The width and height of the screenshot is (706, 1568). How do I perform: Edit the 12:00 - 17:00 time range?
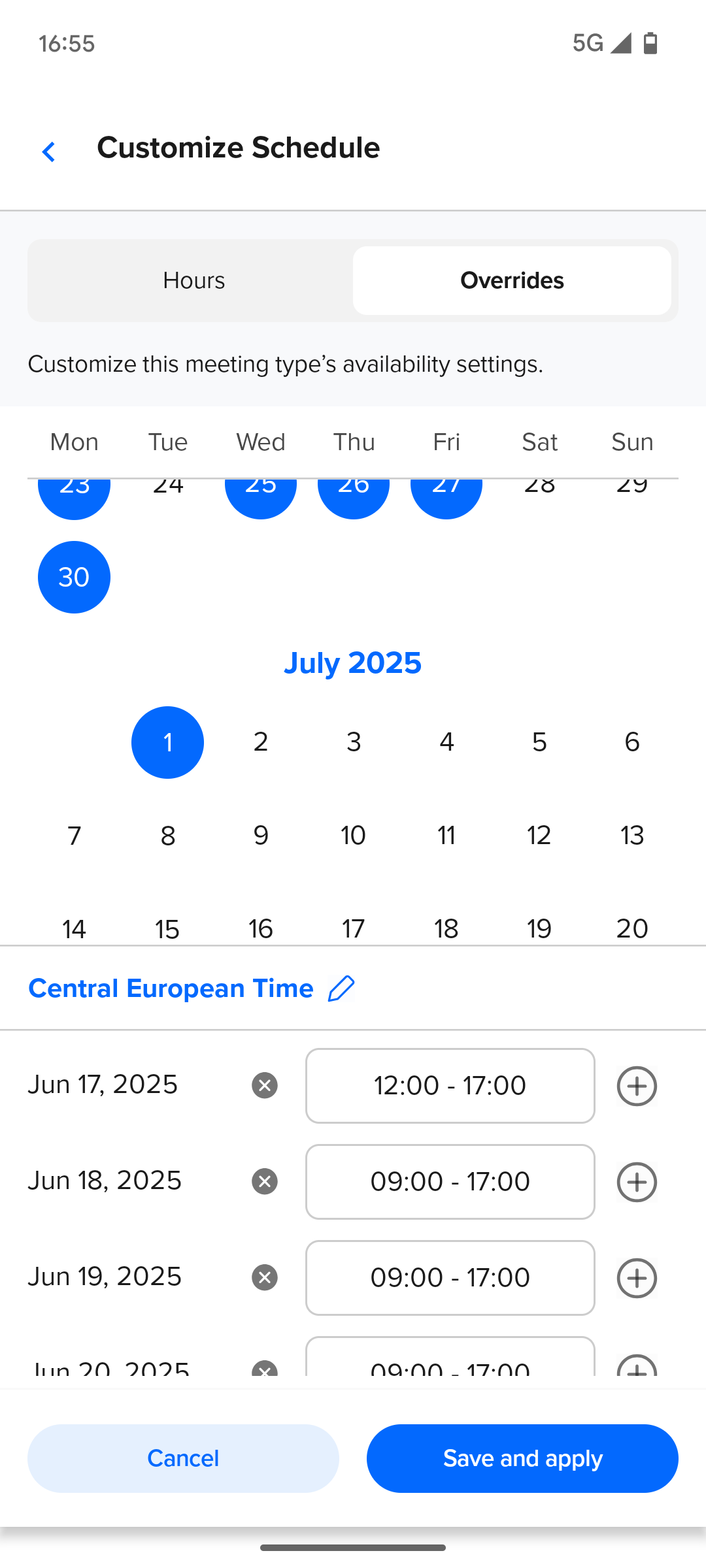tap(450, 1086)
